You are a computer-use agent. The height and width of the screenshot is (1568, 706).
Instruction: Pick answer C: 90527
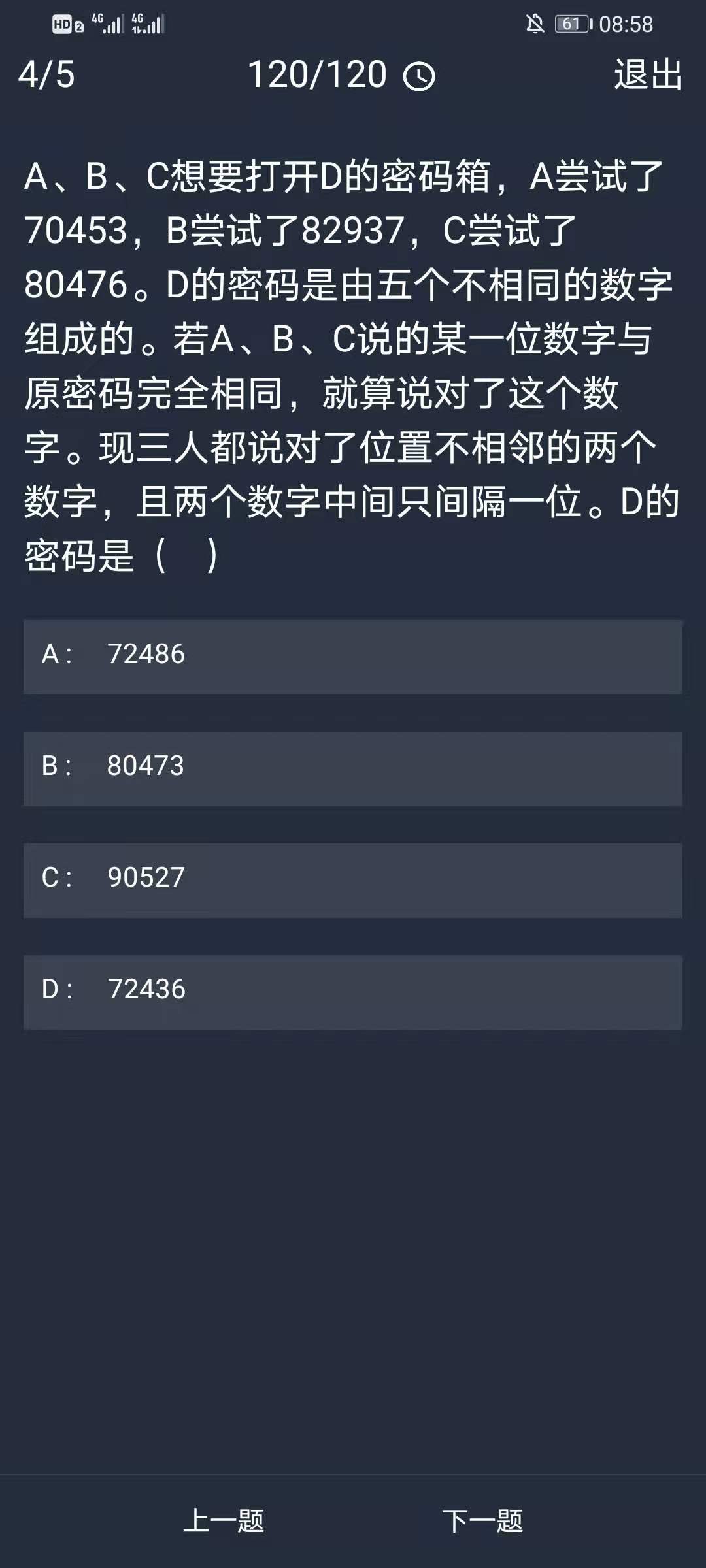(353, 879)
